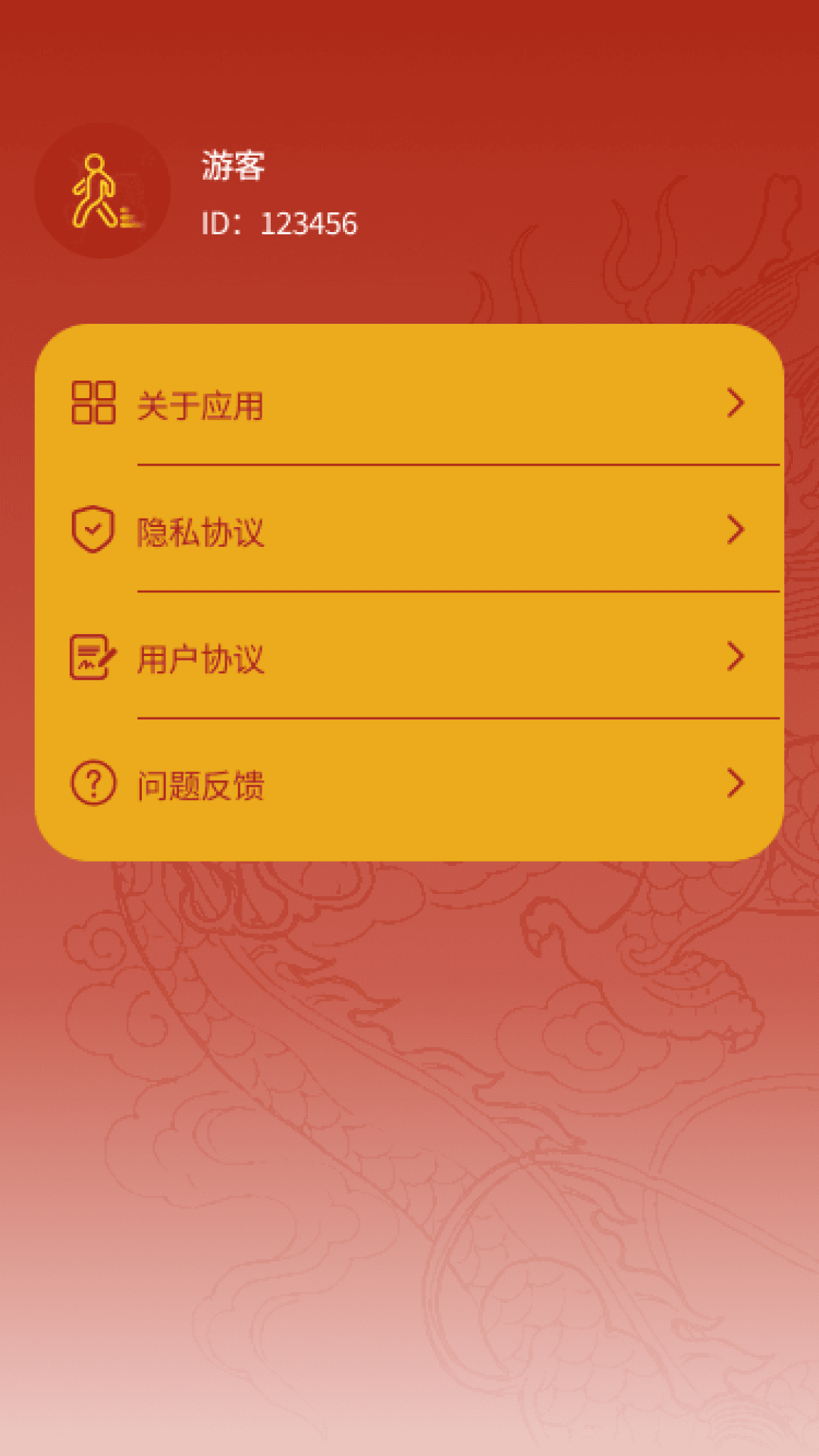The width and height of the screenshot is (819, 1456).
Task: Open the 用户协议 user agreement
Action: tap(409, 657)
